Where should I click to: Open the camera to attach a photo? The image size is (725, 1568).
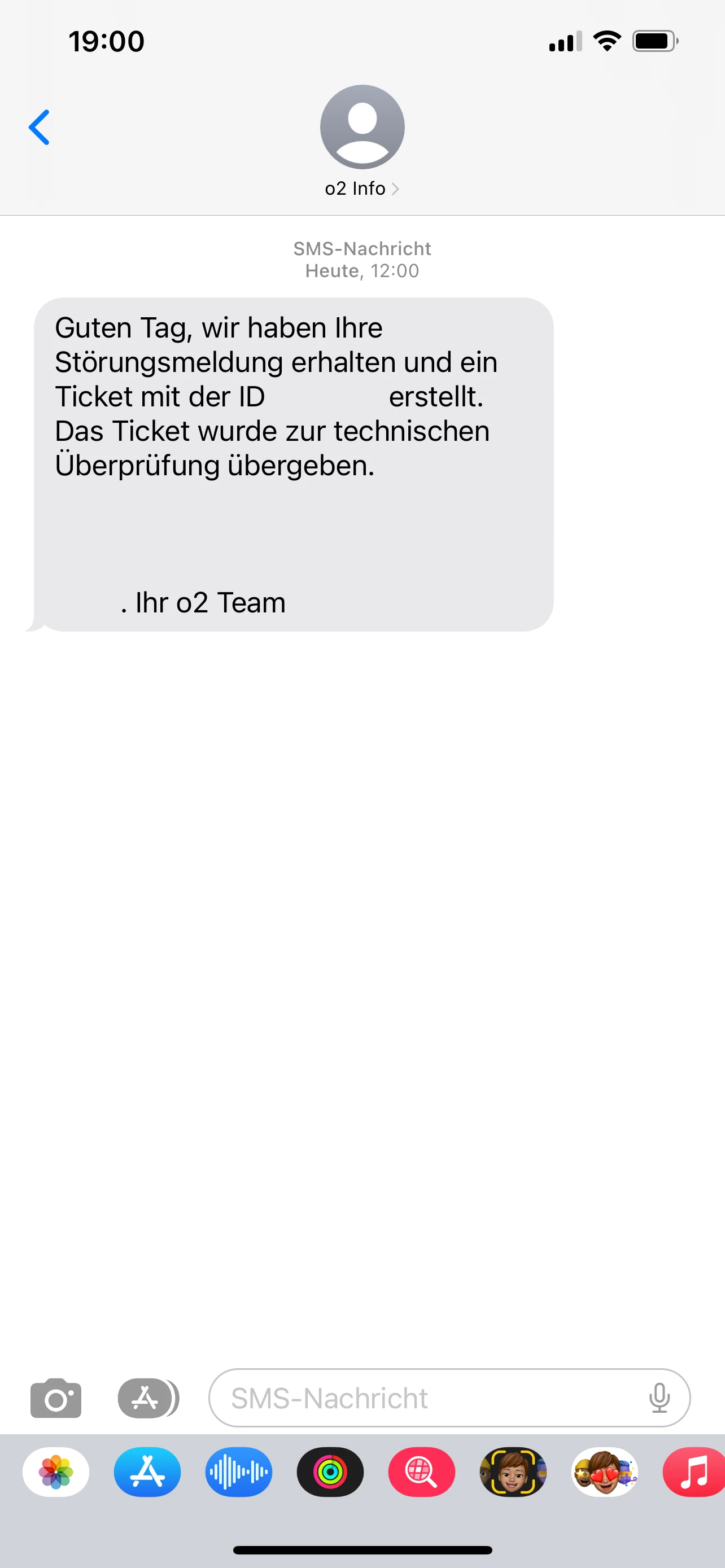point(56,1398)
